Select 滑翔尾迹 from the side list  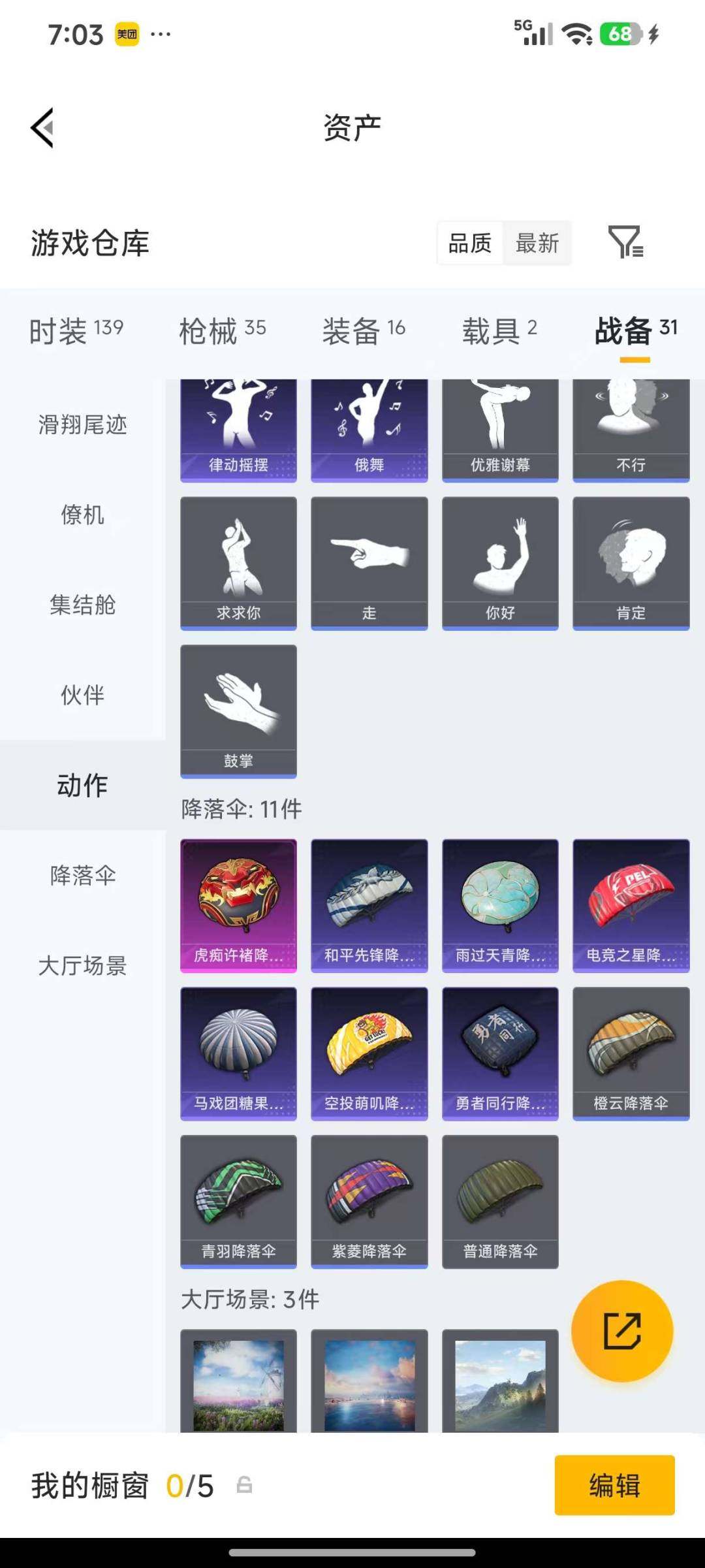82,425
